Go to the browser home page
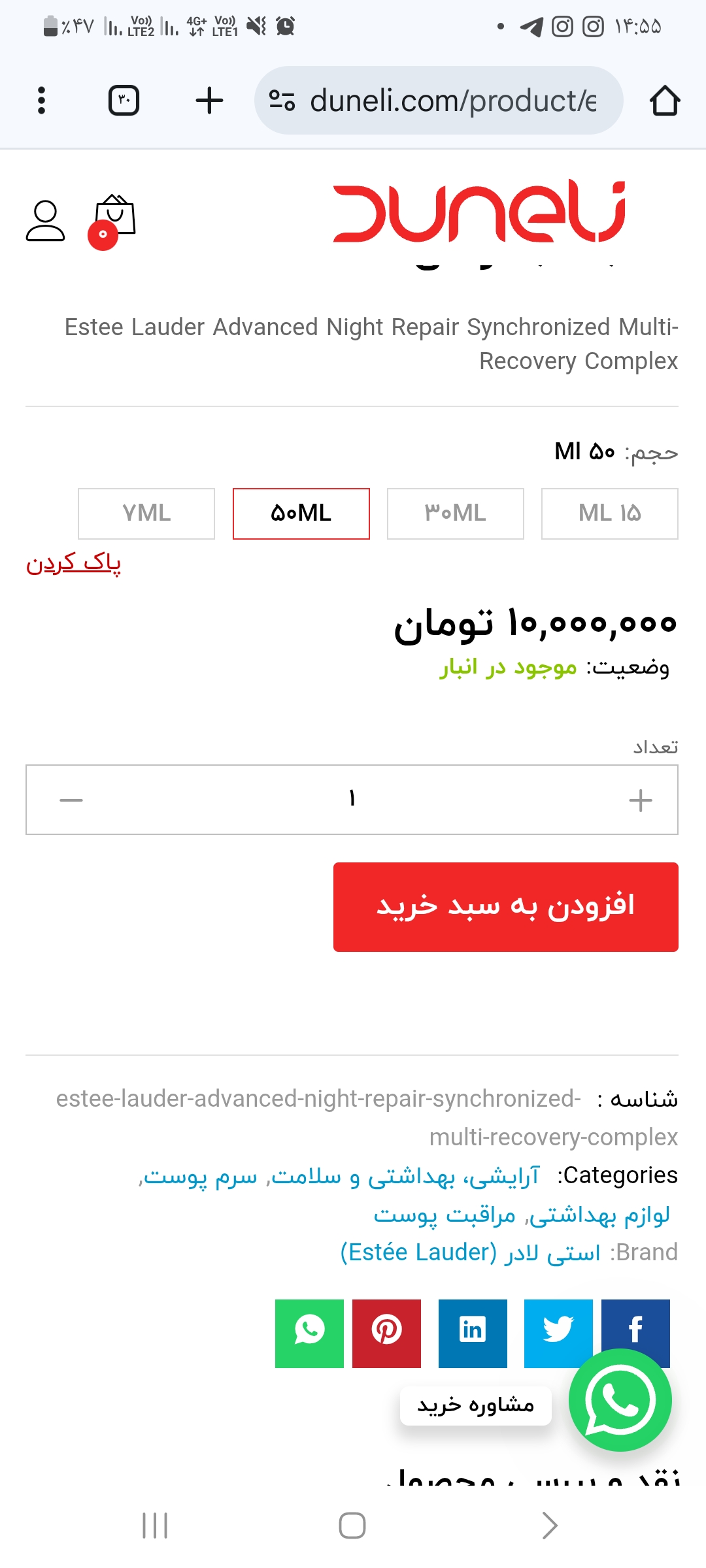706x1568 pixels. point(665,101)
